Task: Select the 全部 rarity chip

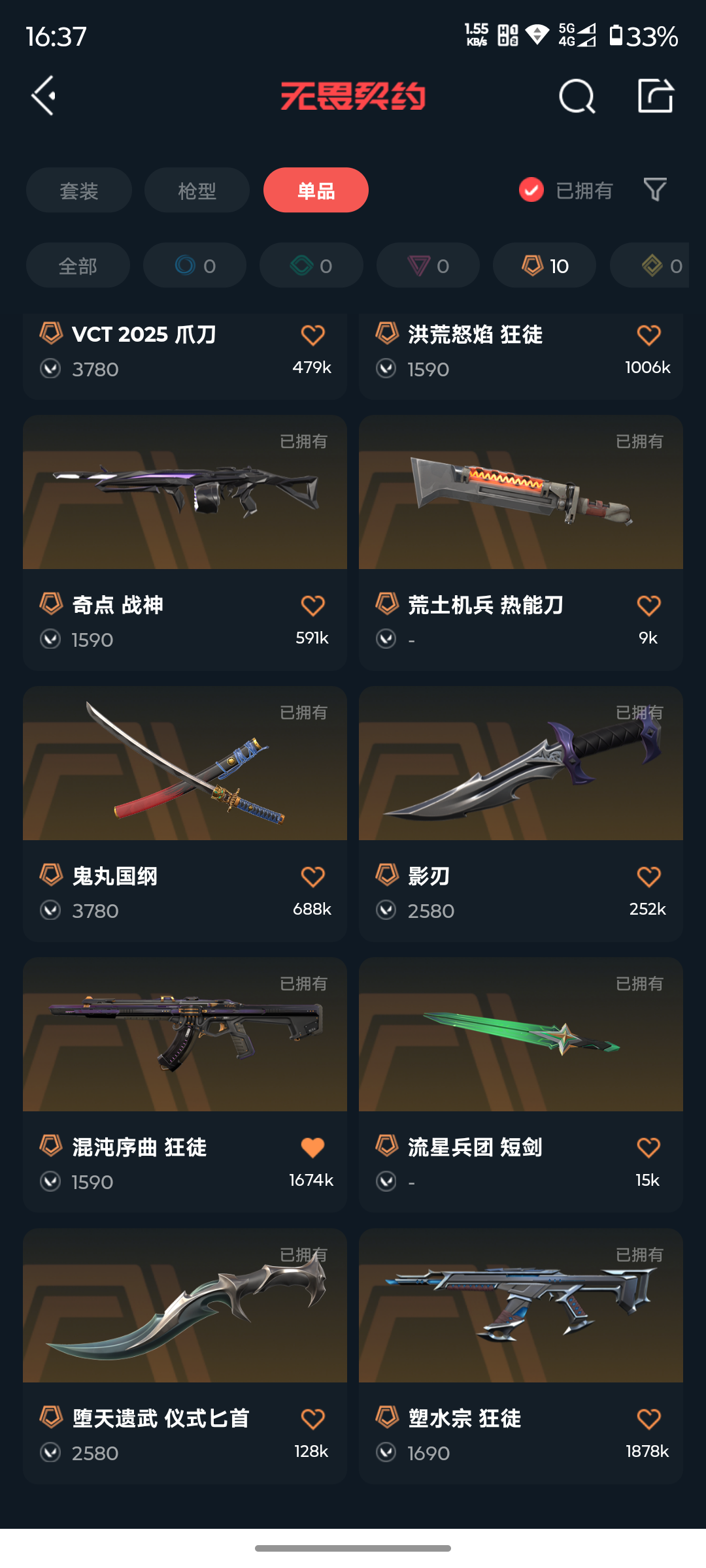Action: 78,265
